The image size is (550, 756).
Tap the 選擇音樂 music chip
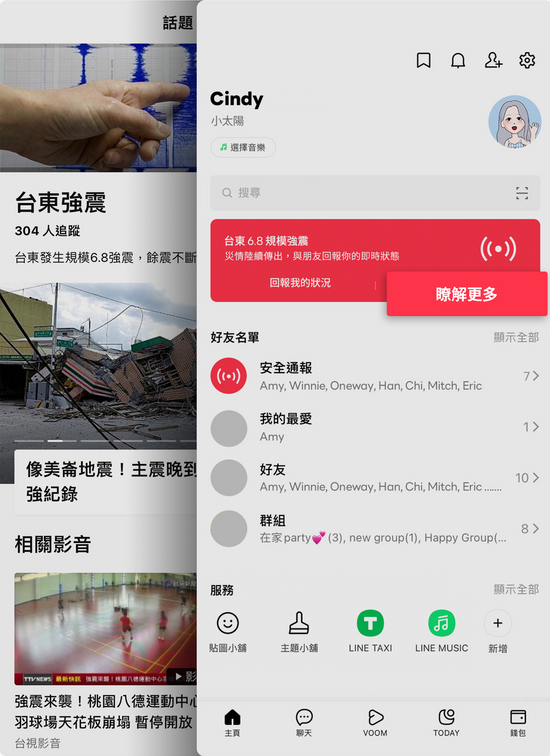coord(243,148)
